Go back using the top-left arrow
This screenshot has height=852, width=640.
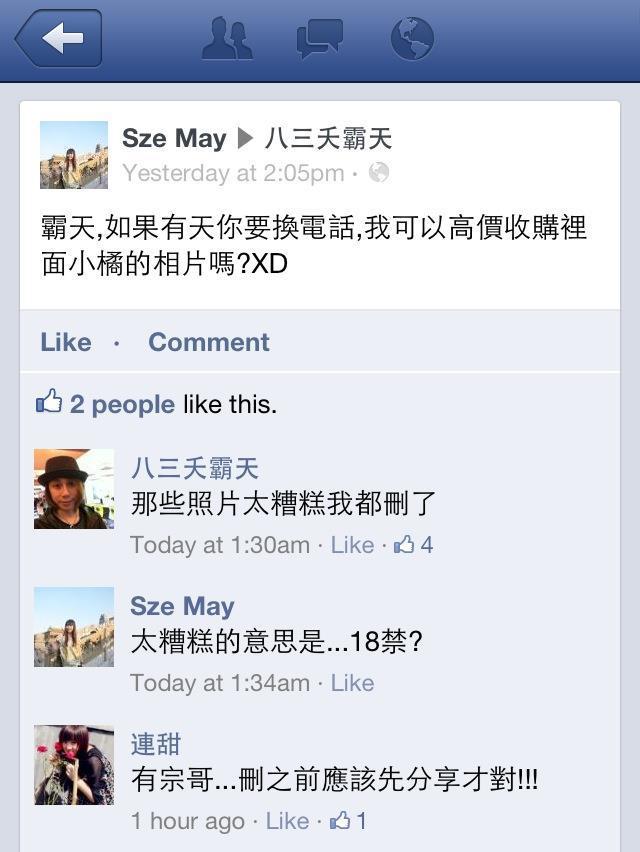[x=59, y=39]
